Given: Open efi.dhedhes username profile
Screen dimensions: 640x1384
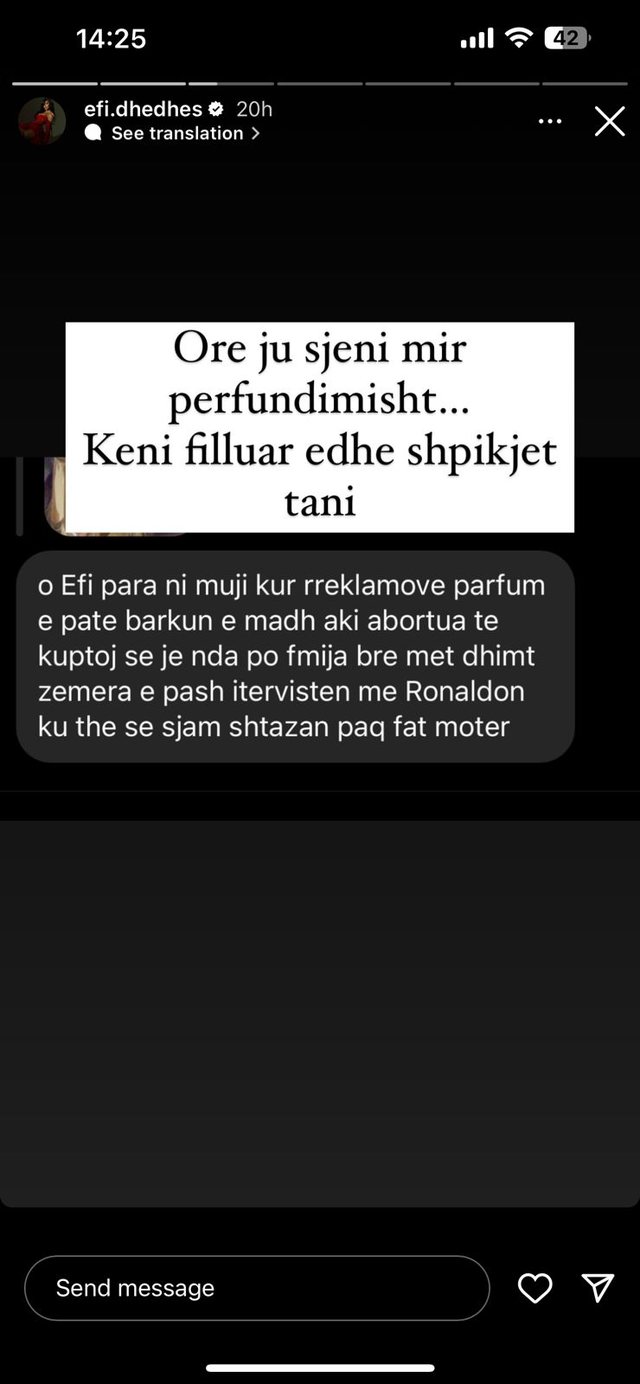Looking at the screenshot, I should (x=143, y=109).
